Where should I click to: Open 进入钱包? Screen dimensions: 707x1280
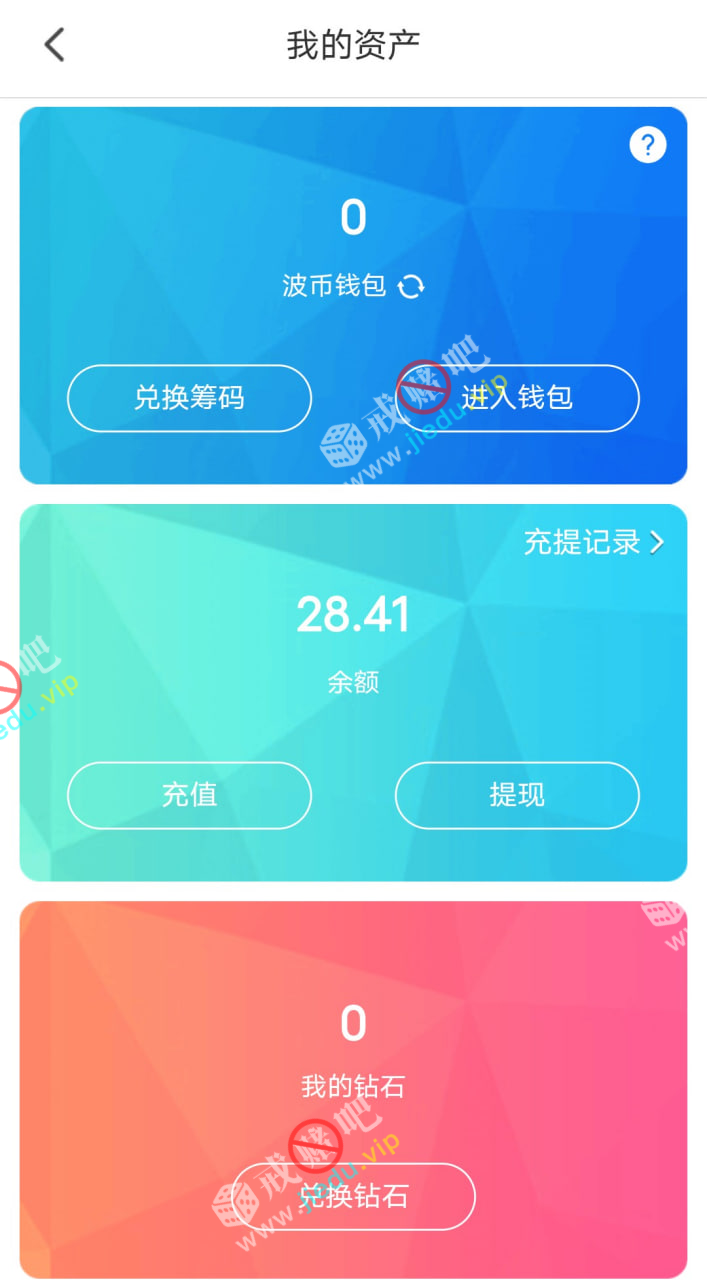(517, 398)
